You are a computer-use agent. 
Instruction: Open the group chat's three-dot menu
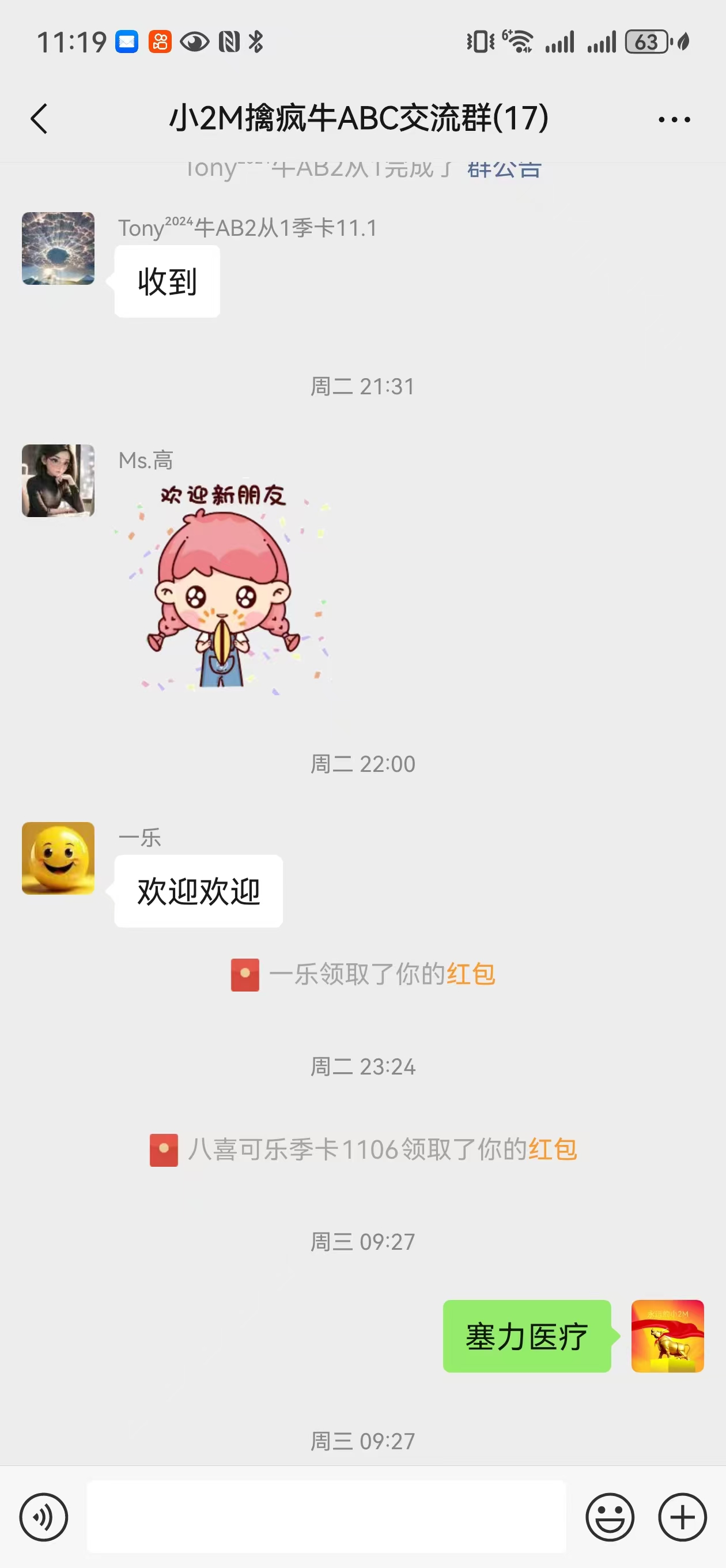click(674, 119)
